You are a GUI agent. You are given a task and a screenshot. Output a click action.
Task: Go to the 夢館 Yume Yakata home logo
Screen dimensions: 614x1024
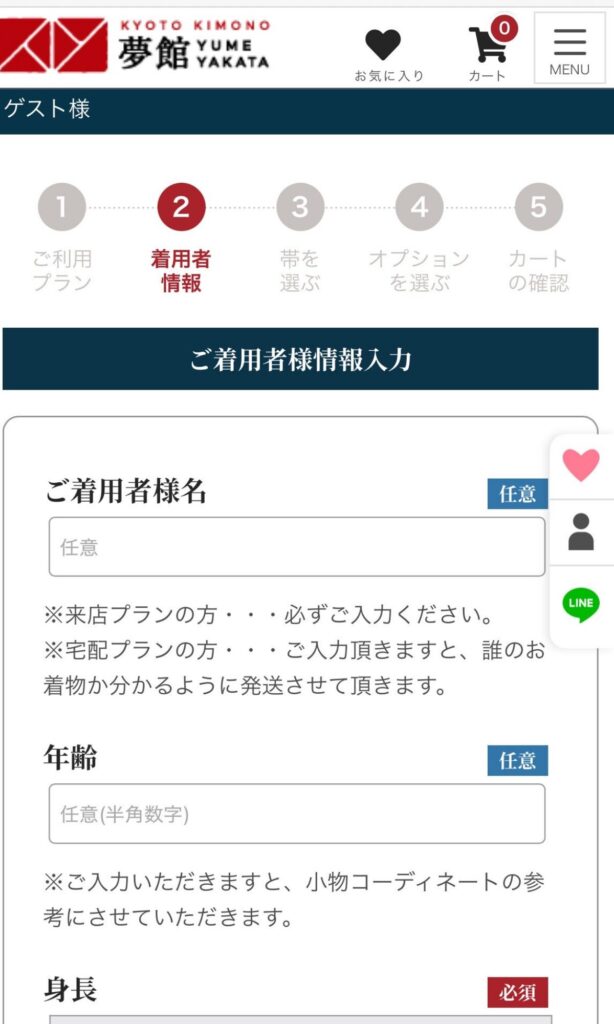pyautogui.click(x=135, y=46)
